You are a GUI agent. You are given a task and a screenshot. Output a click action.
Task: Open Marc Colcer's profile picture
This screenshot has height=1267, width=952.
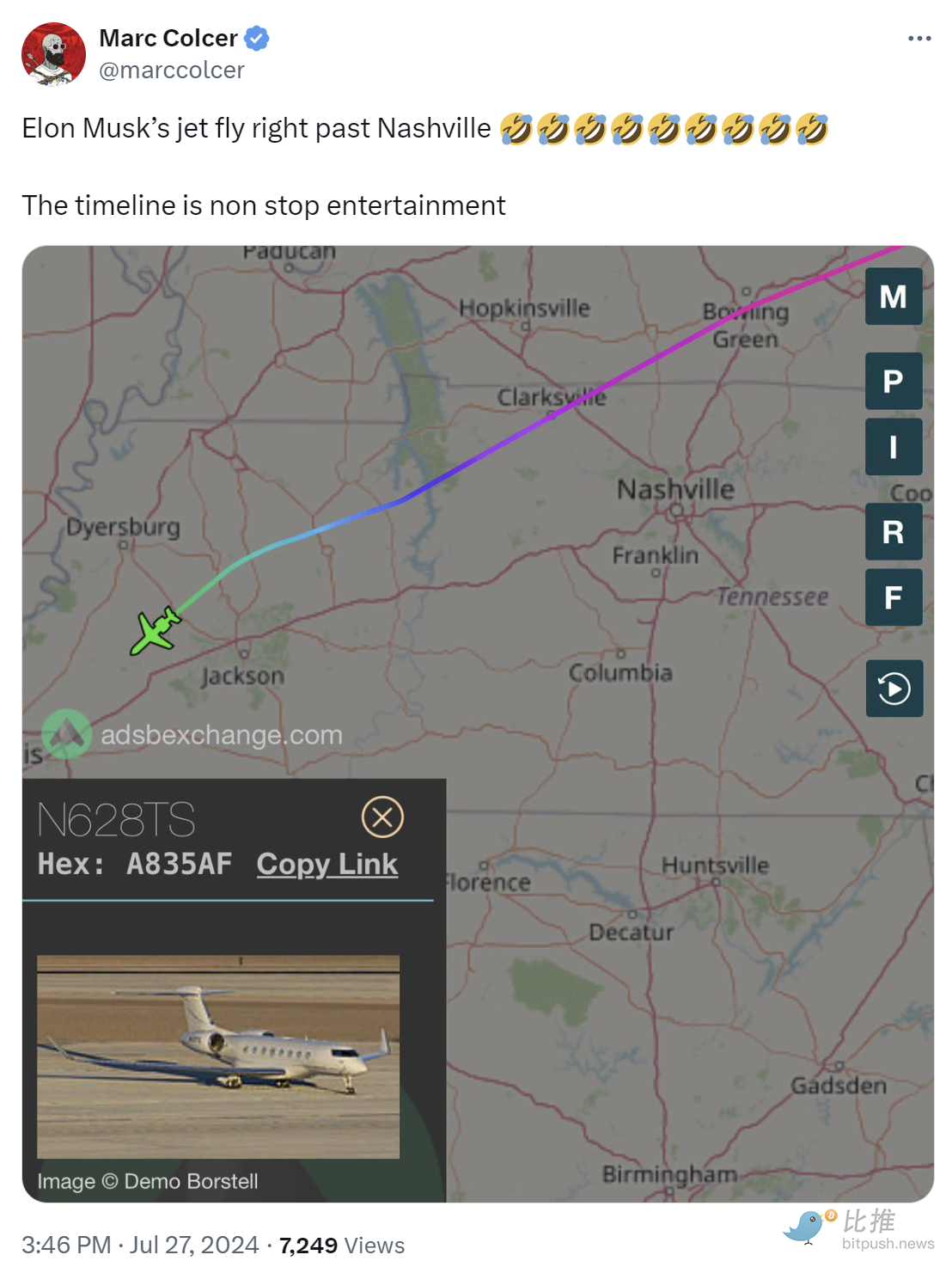coord(53,54)
